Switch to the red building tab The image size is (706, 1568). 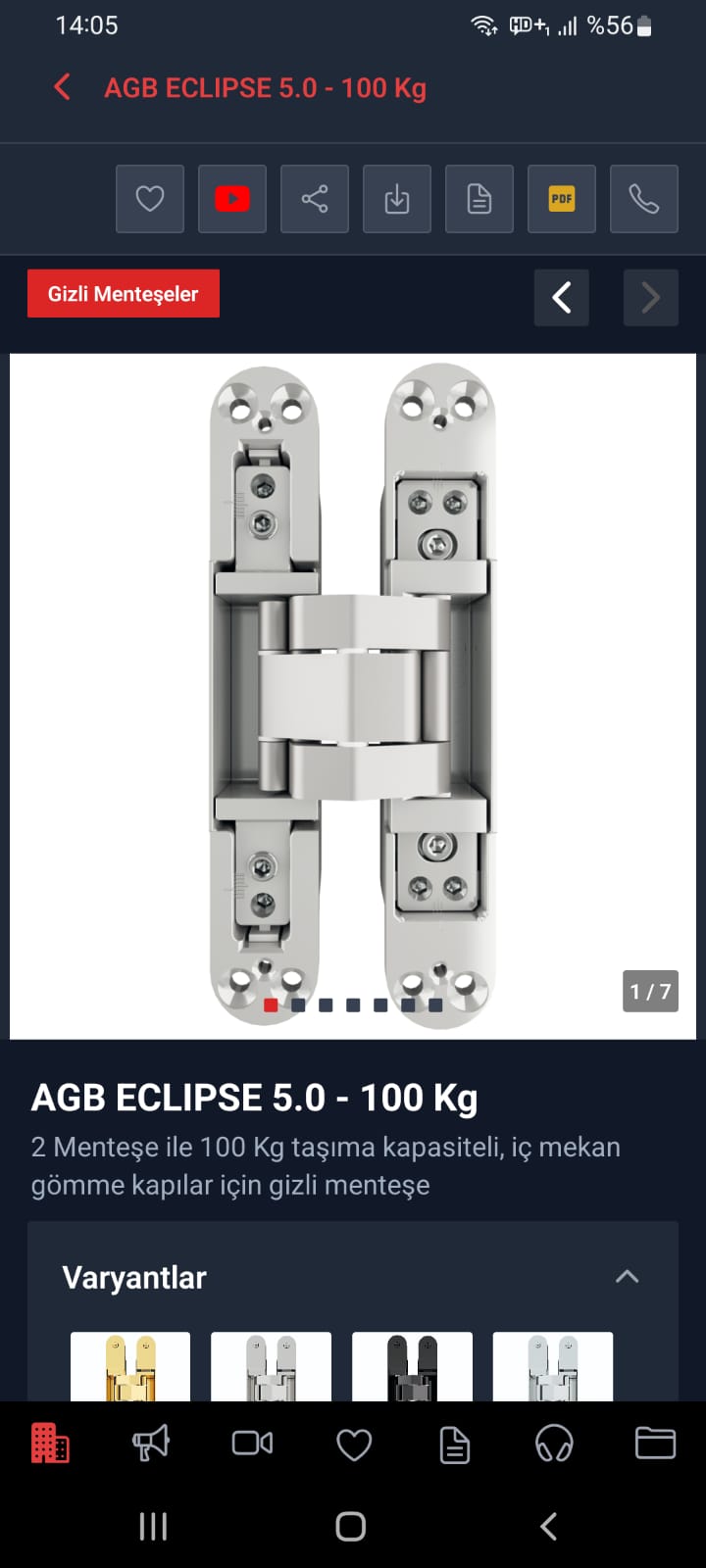tap(50, 1444)
